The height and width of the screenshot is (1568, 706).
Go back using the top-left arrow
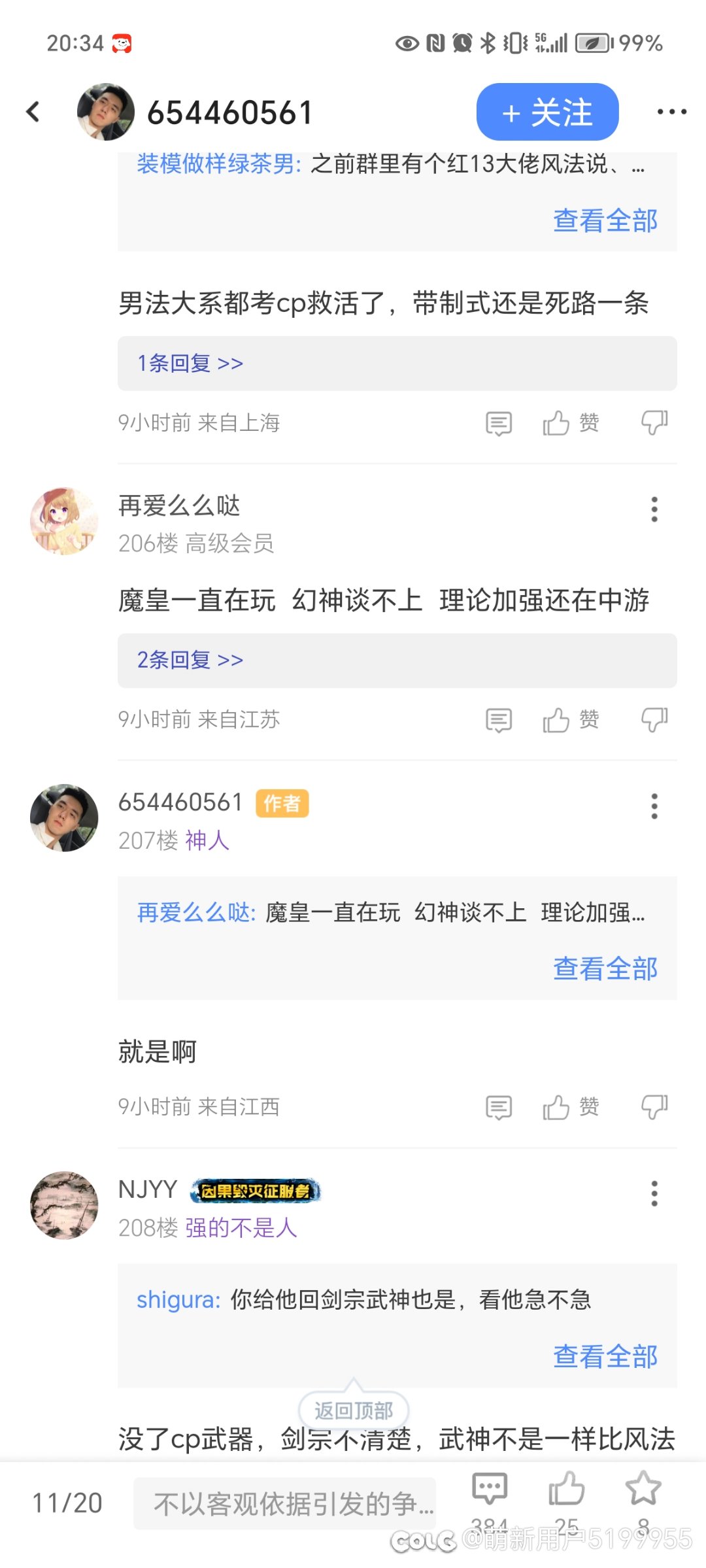pos(33,112)
